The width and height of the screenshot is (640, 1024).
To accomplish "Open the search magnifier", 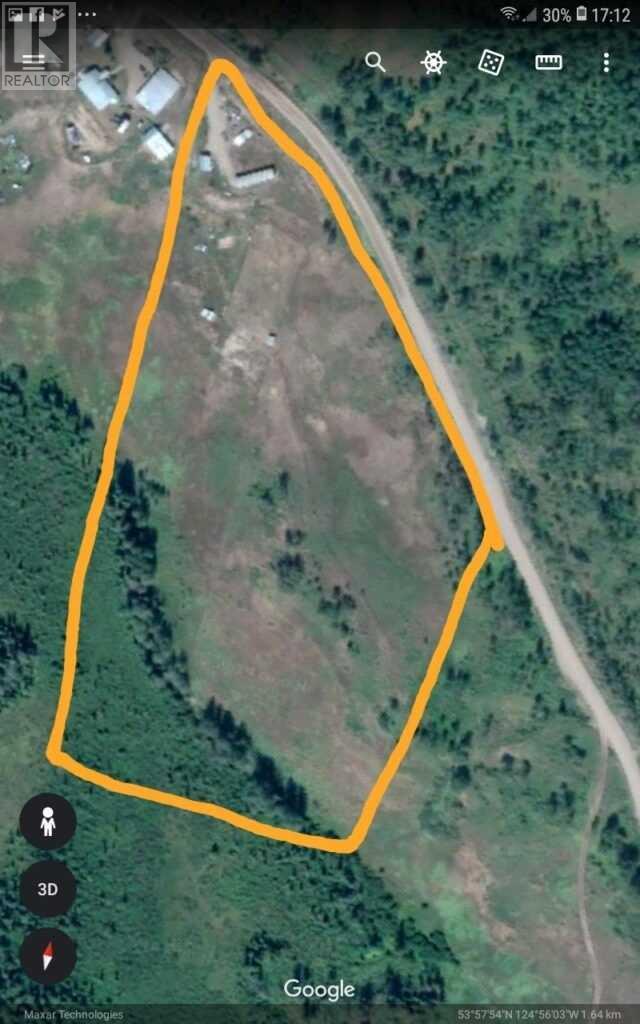I will (375, 62).
